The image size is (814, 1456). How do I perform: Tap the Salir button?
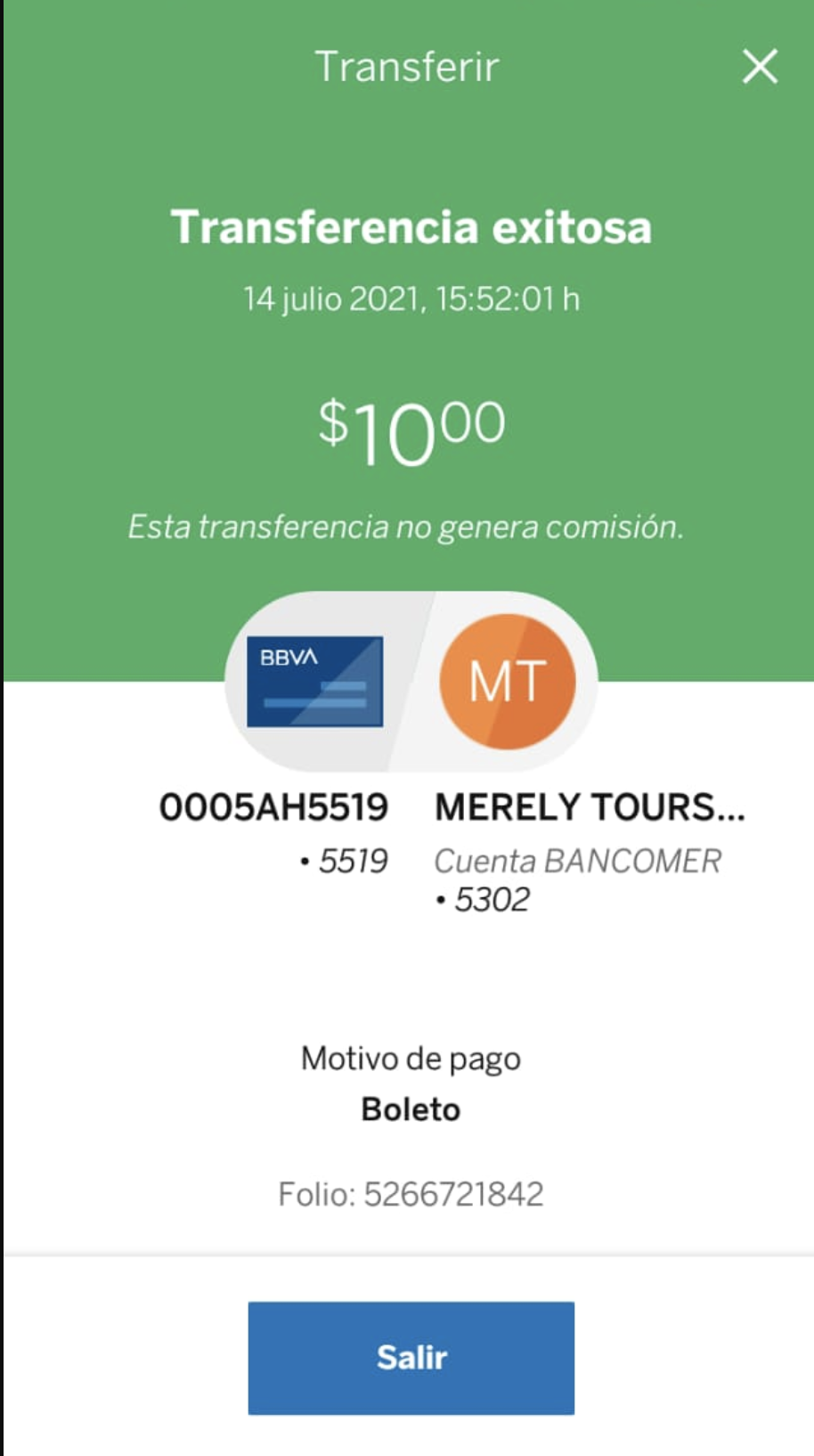click(411, 1357)
